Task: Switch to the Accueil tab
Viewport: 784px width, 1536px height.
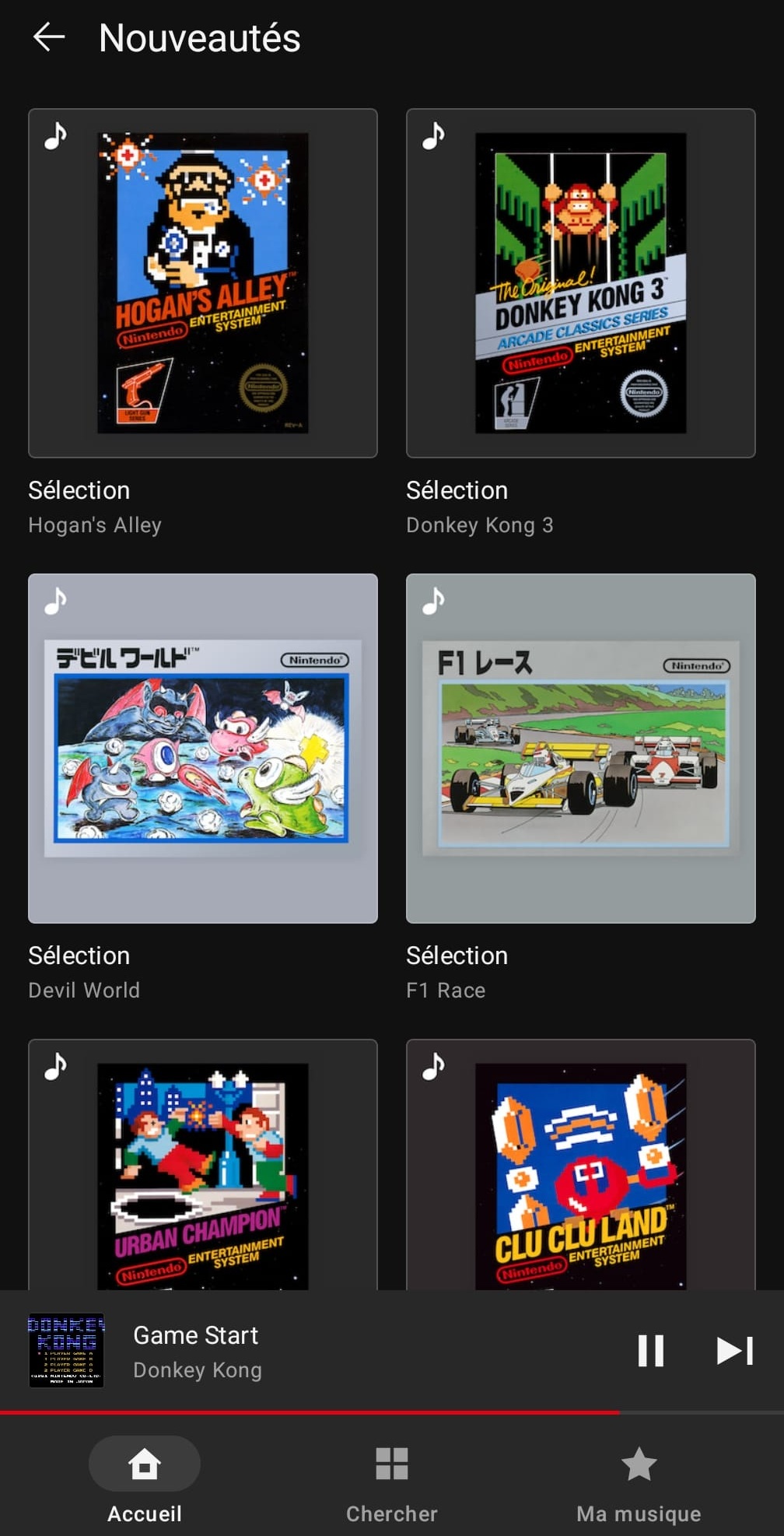Action: point(145,1479)
